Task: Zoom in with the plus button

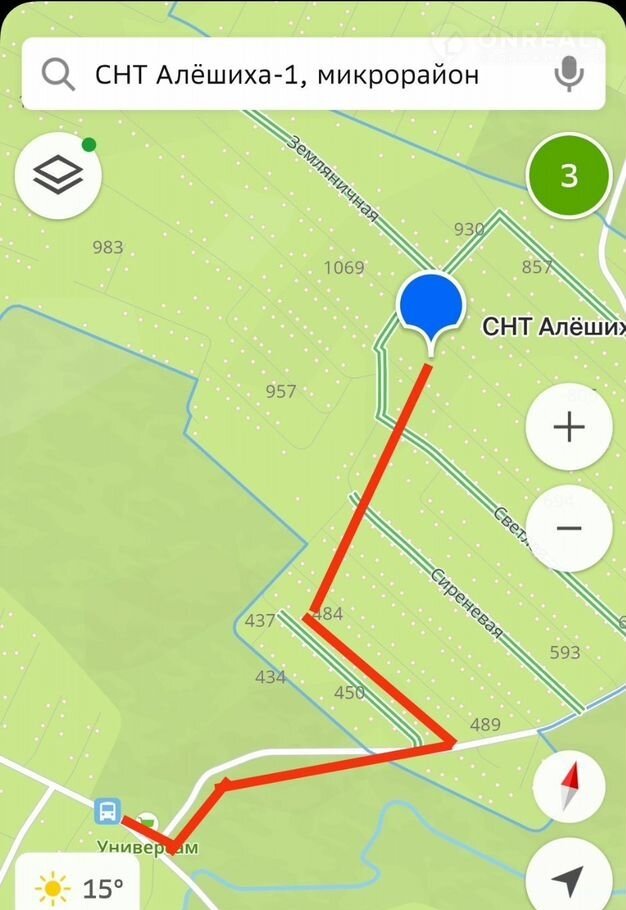Action: (568, 428)
